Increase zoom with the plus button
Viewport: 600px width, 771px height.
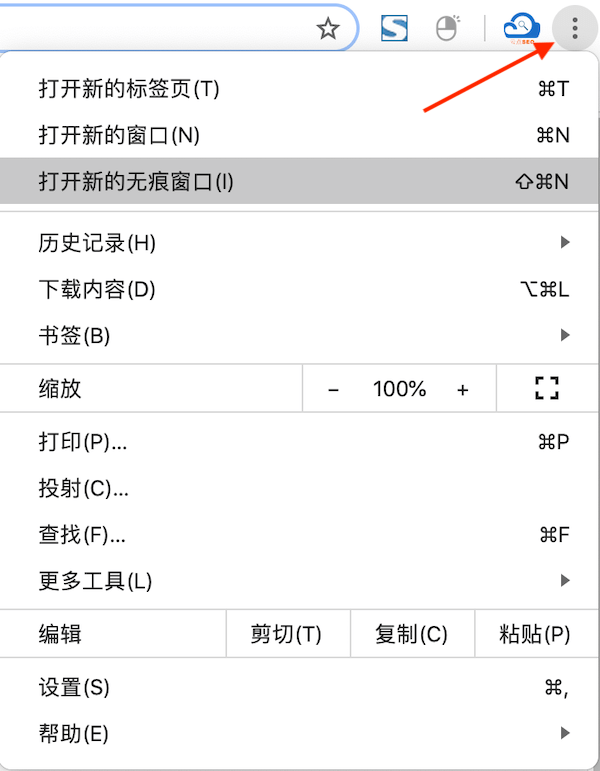[462, 390]
